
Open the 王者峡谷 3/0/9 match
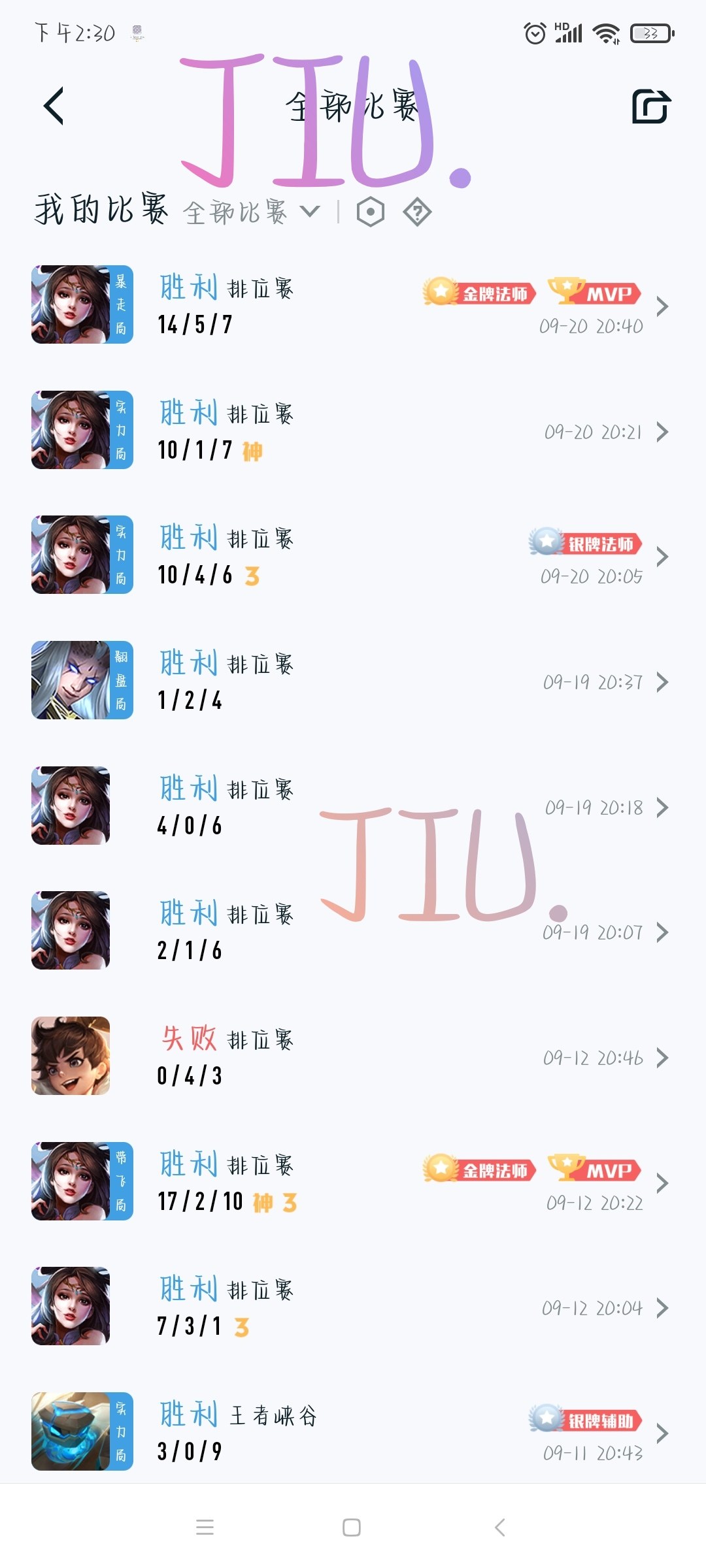353,1431
